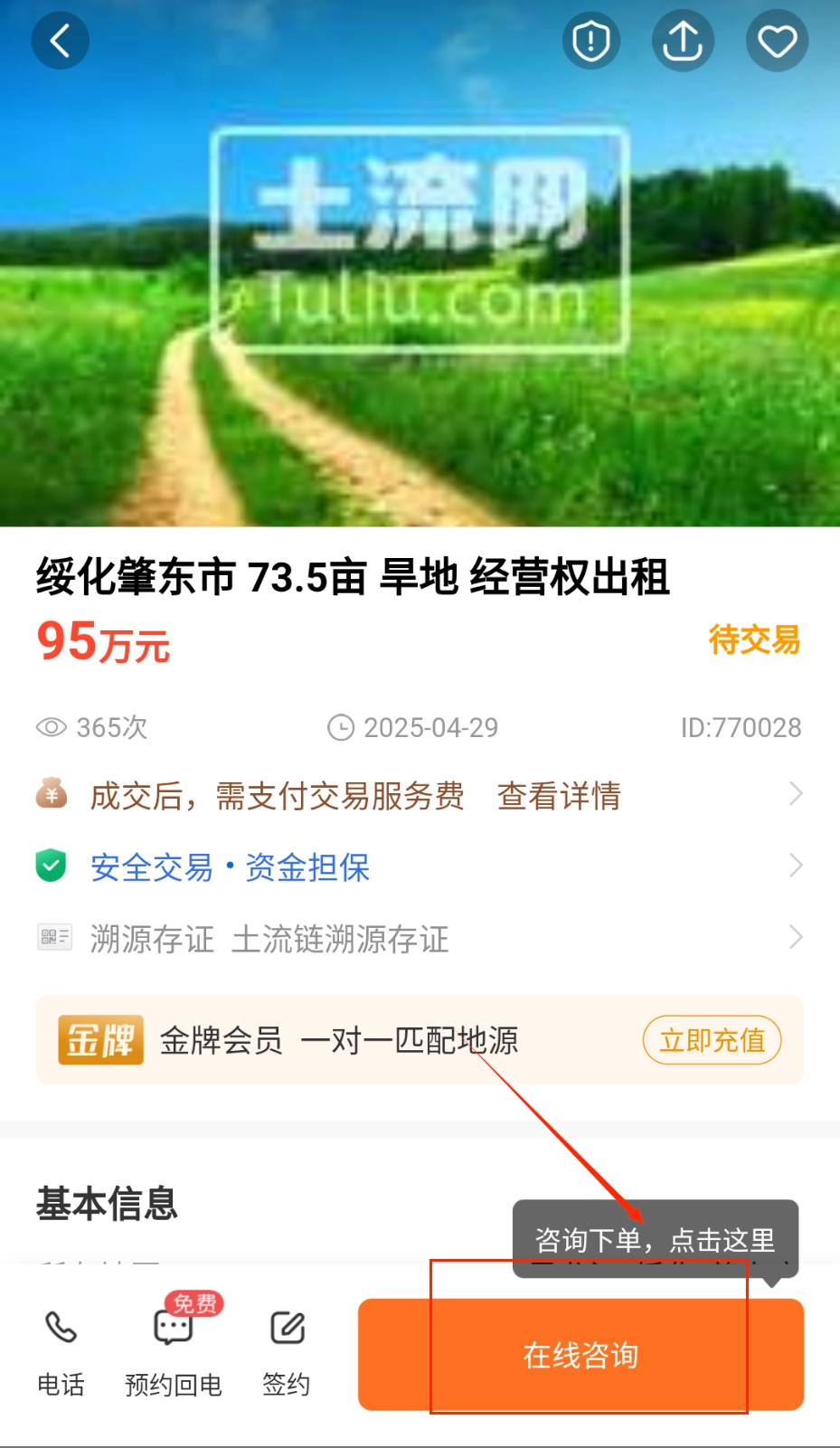Go back using the top-left arrow
The width and height of the screenshot is (840, 1448).
point(60,41)
